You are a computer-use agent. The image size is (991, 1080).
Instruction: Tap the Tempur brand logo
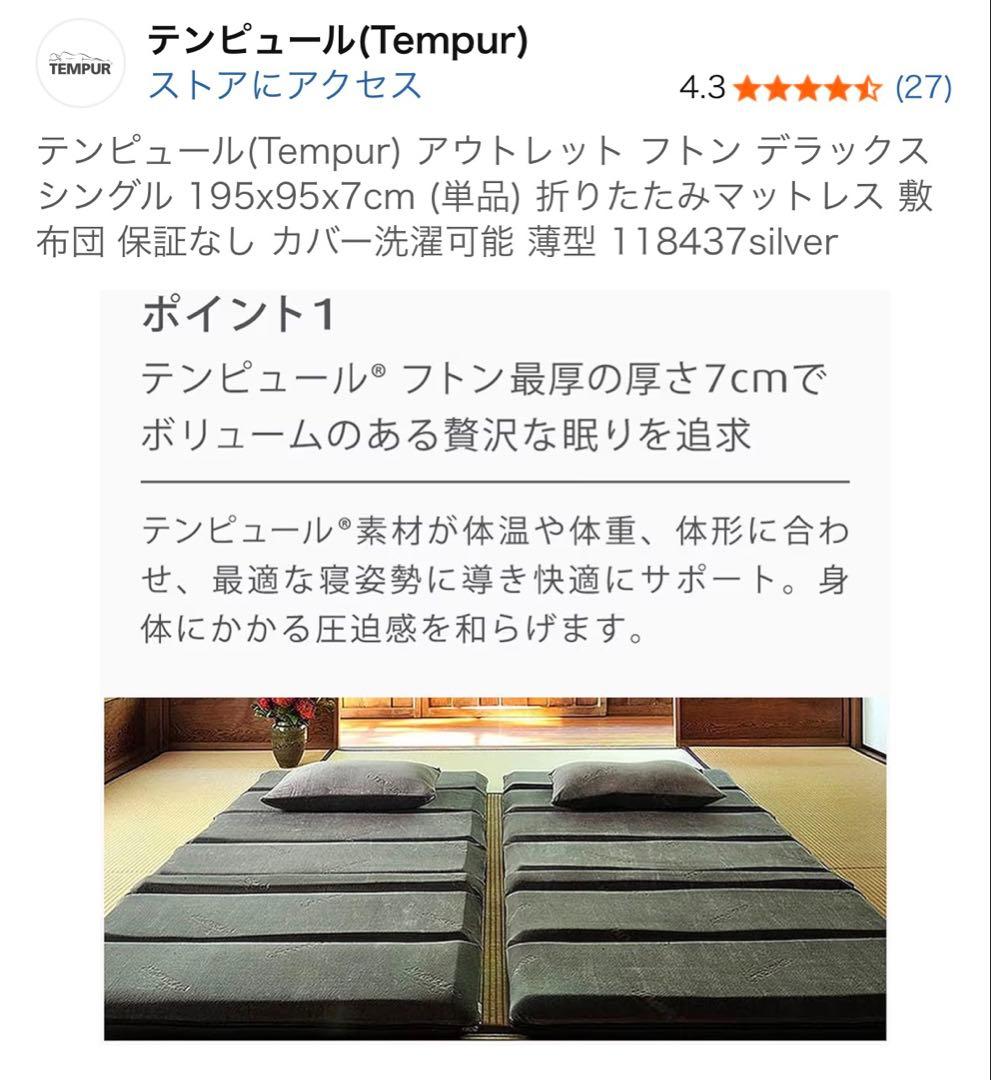tap(80, 64)
